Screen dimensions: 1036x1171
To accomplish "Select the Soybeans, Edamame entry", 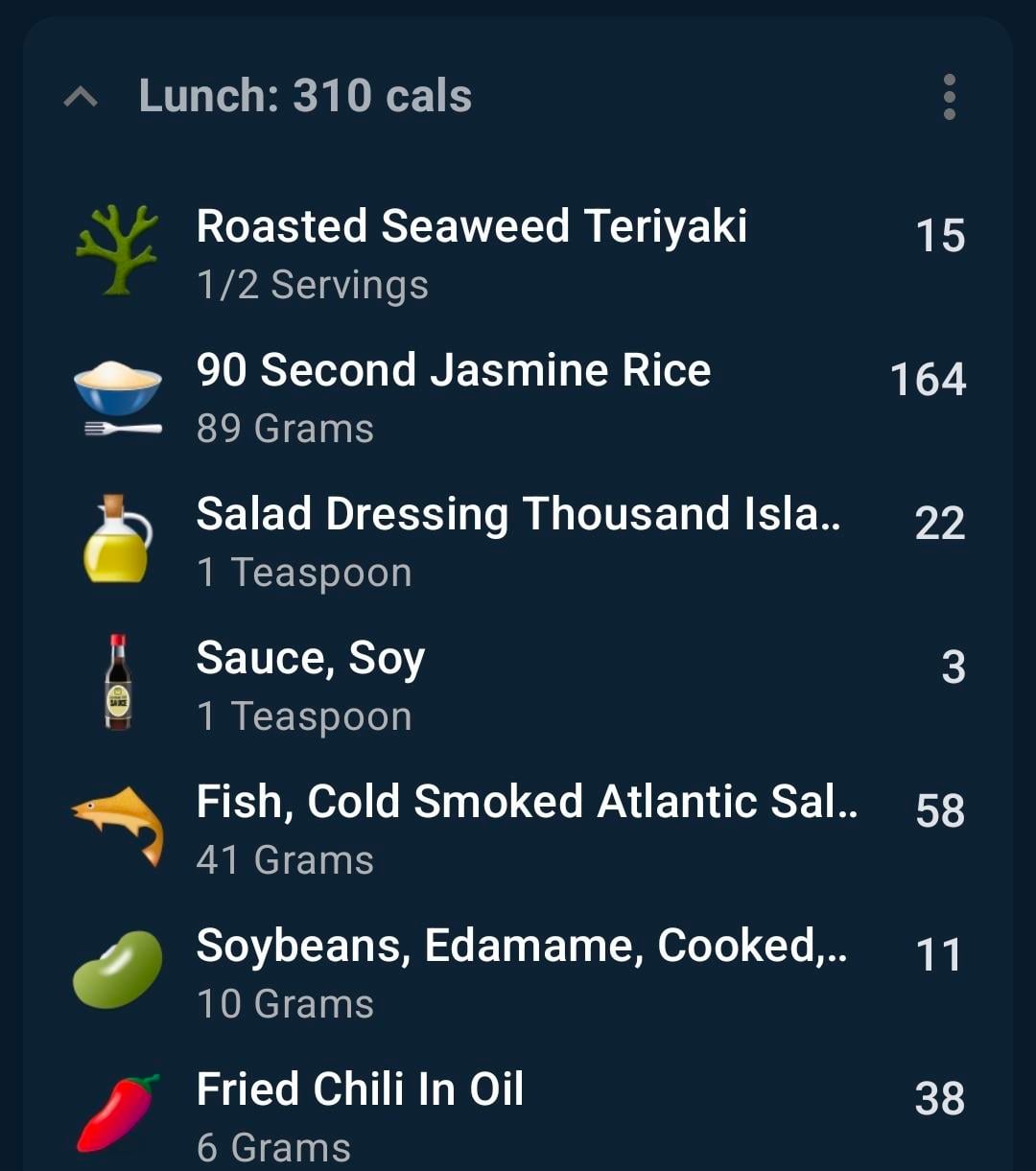I will point(521,972).
